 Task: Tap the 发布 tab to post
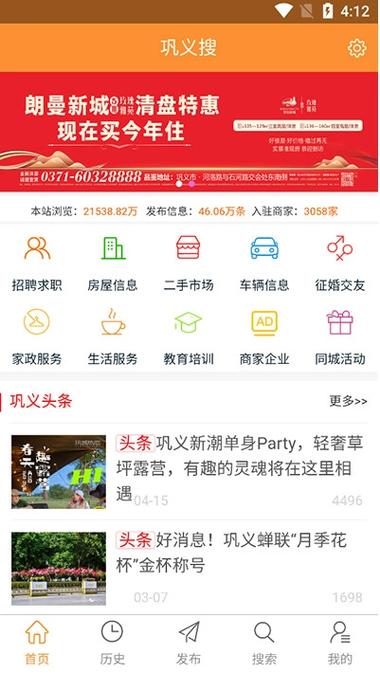pos(188,643)
